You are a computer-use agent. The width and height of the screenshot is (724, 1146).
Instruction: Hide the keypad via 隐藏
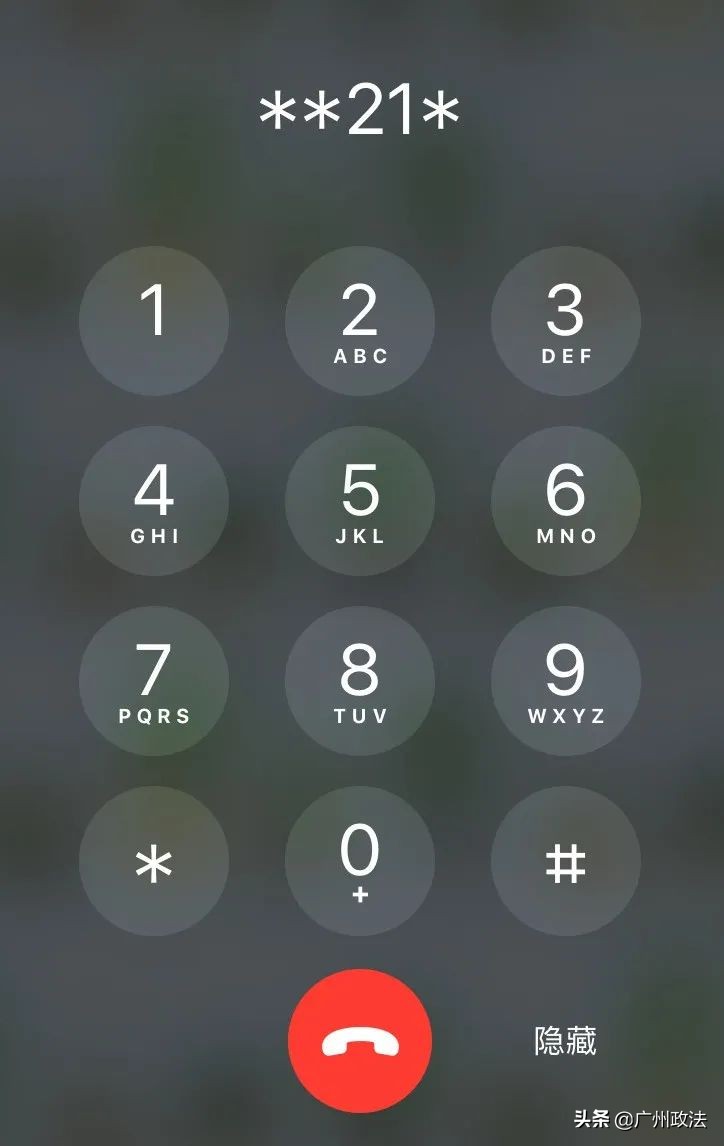[x=565, y=1041]
